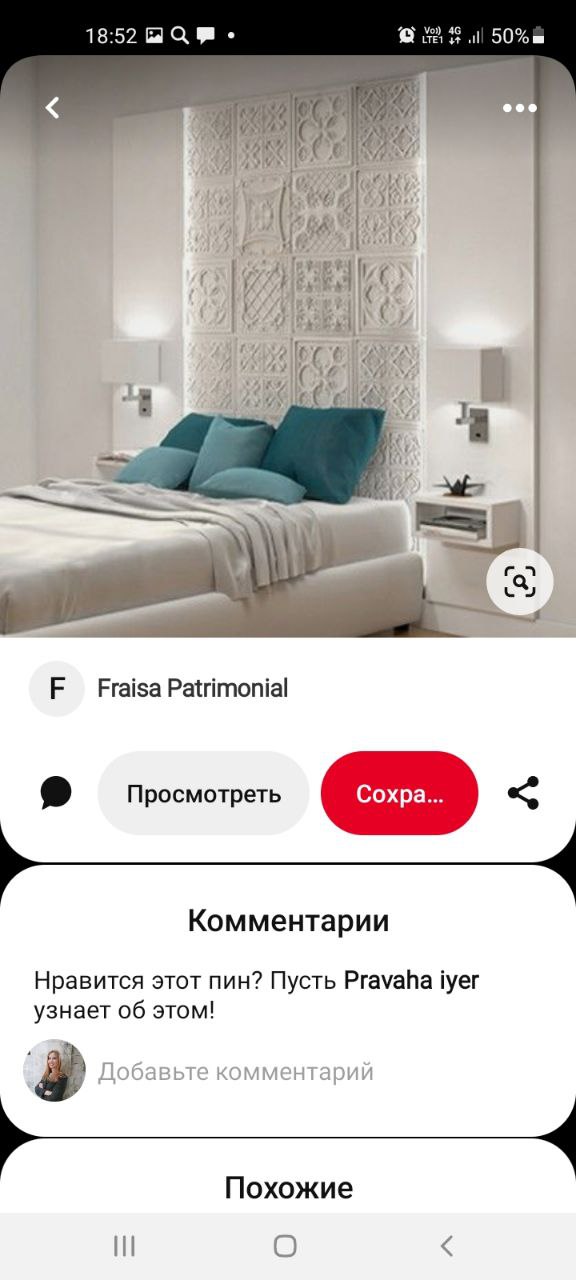Open Pravaha iyer's profile link

[x=411, y=980]
